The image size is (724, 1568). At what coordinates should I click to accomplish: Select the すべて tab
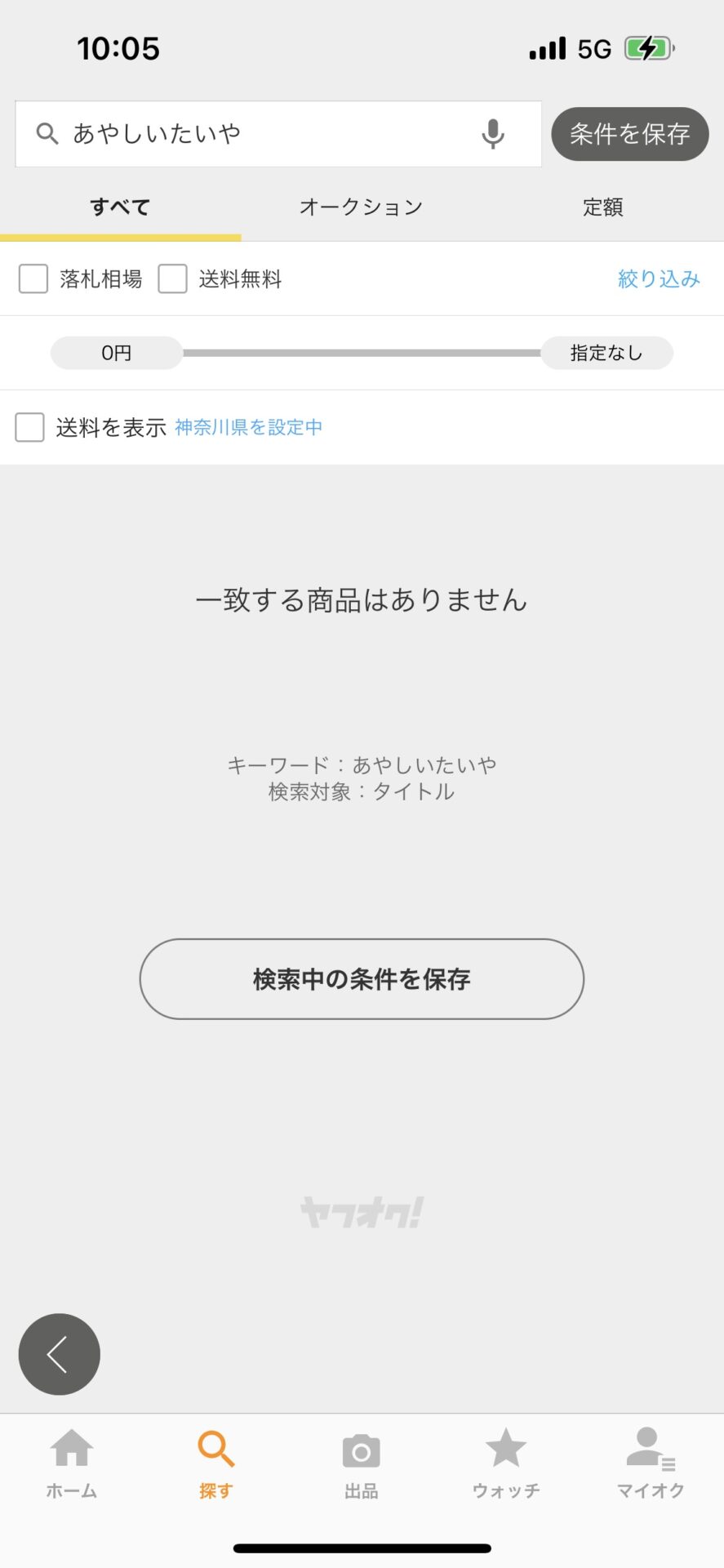click(x=121, y=207)
